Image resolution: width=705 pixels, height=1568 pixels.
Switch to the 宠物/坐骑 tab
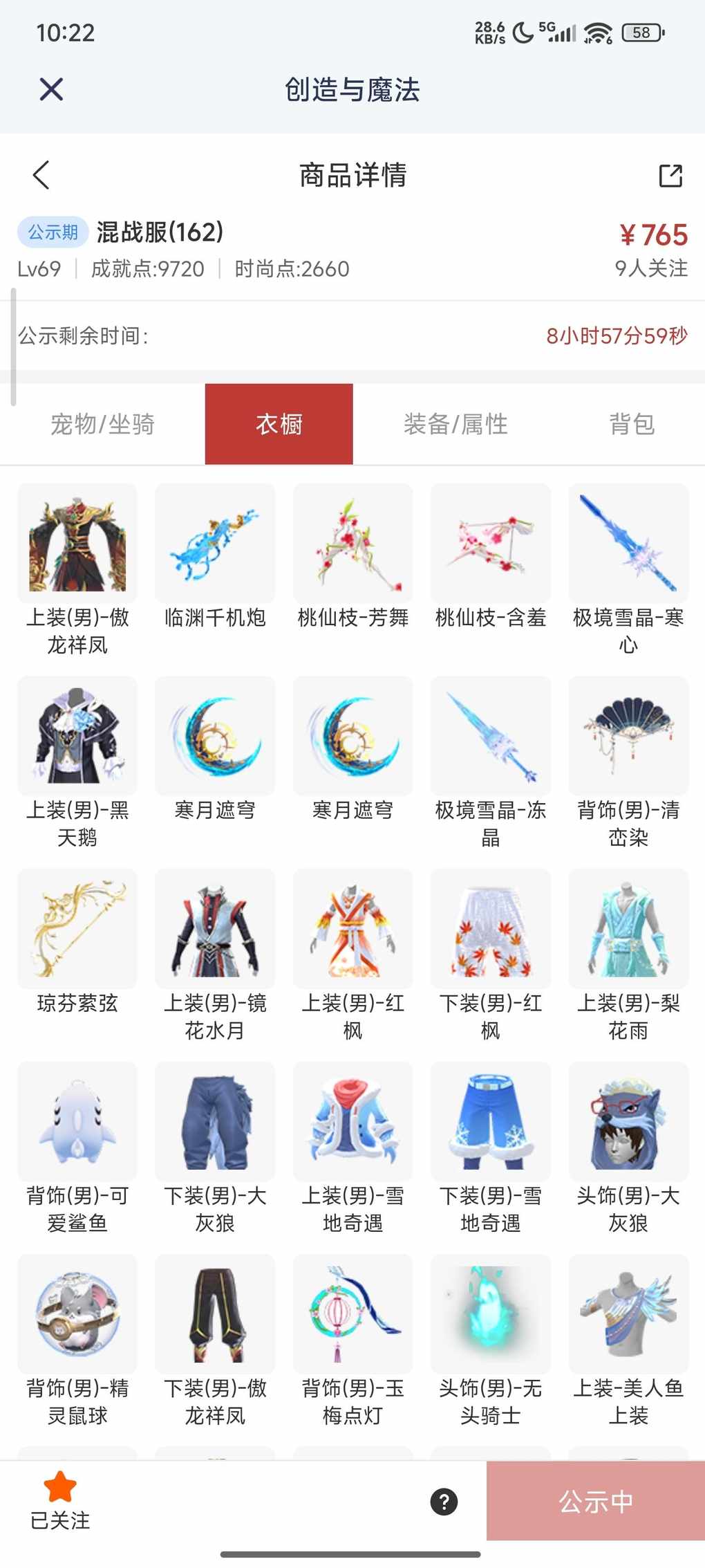pyautogui.click(x=102, y=424)
